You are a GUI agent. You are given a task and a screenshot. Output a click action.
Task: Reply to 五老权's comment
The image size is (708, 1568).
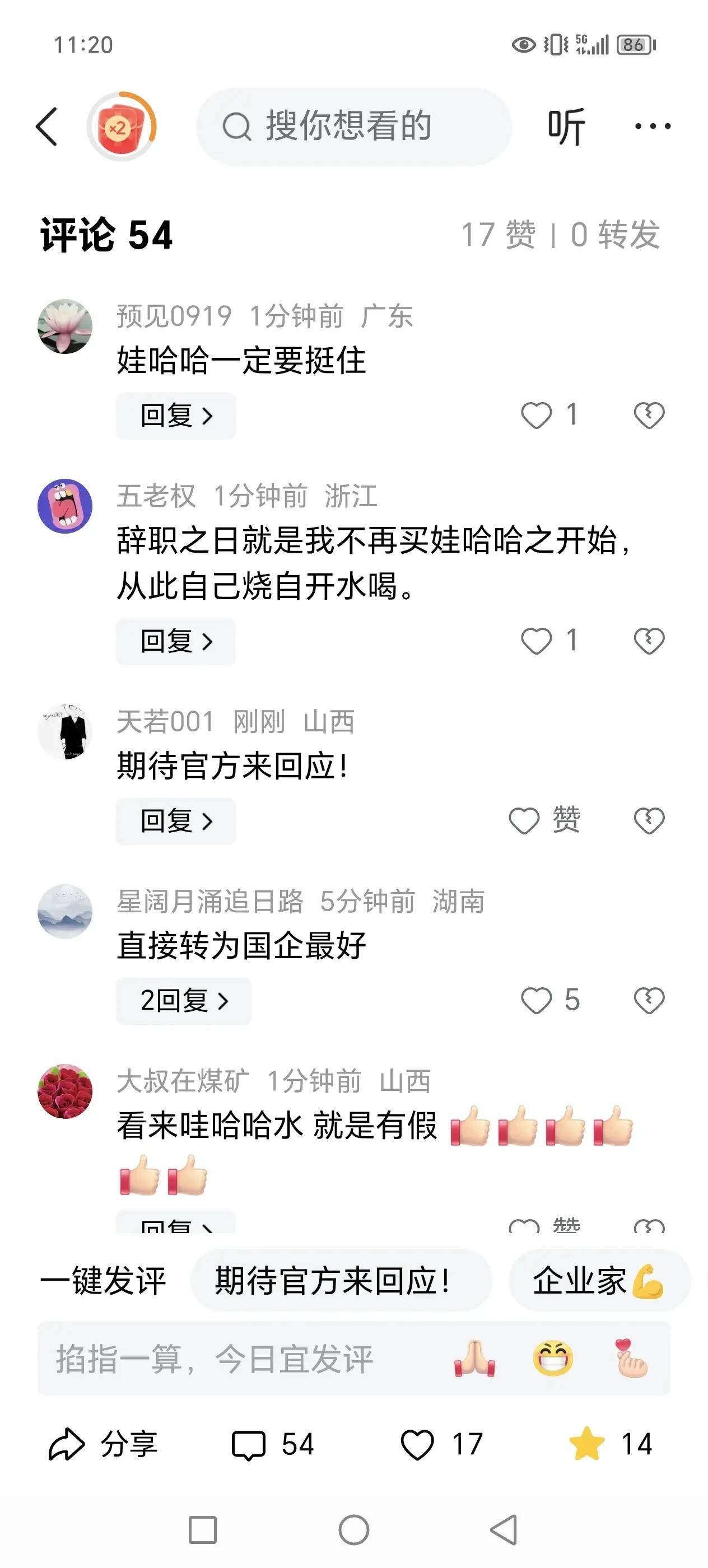(175, 641)
